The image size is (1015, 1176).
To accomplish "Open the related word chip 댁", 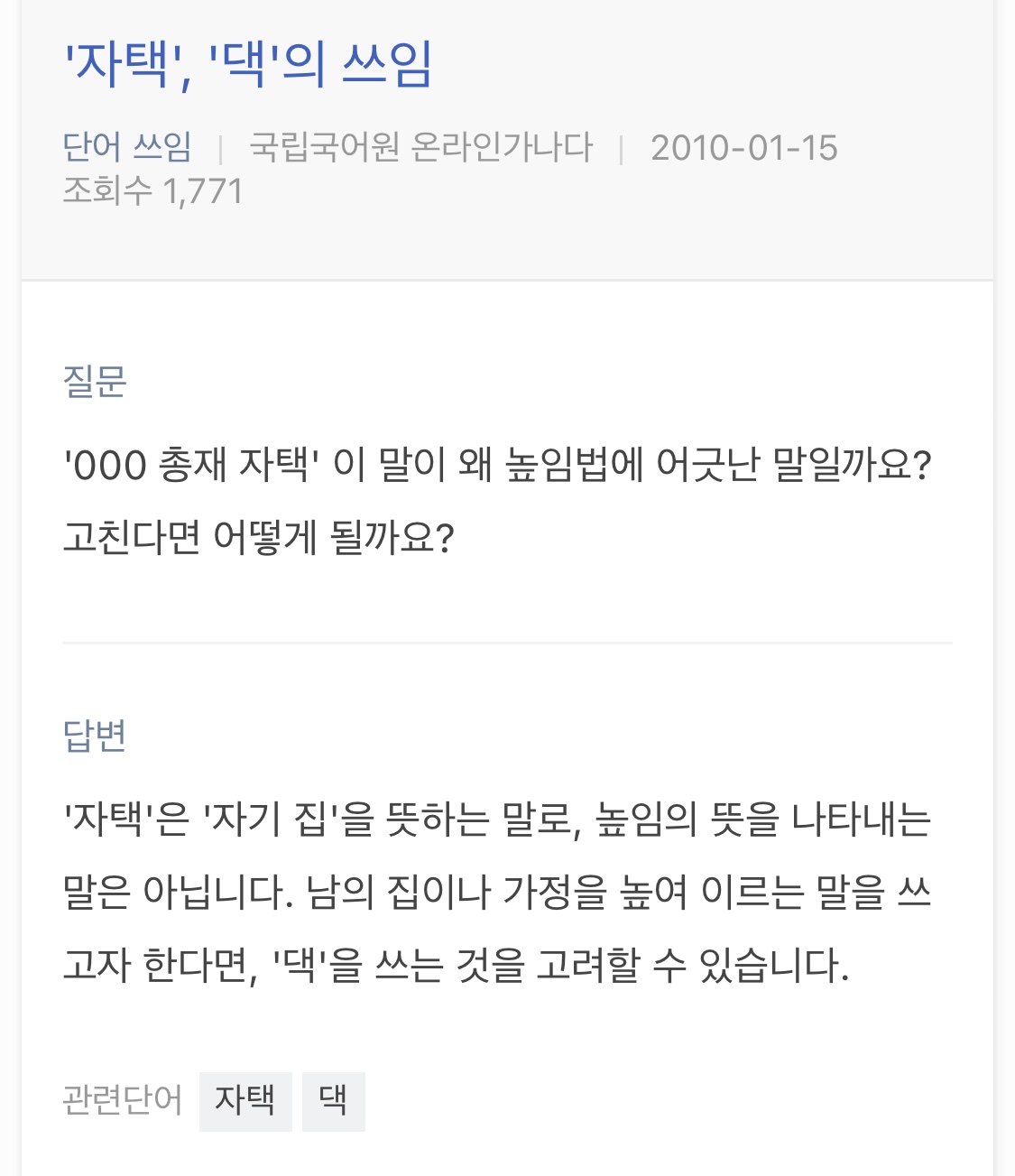I will coord(333,1100).
